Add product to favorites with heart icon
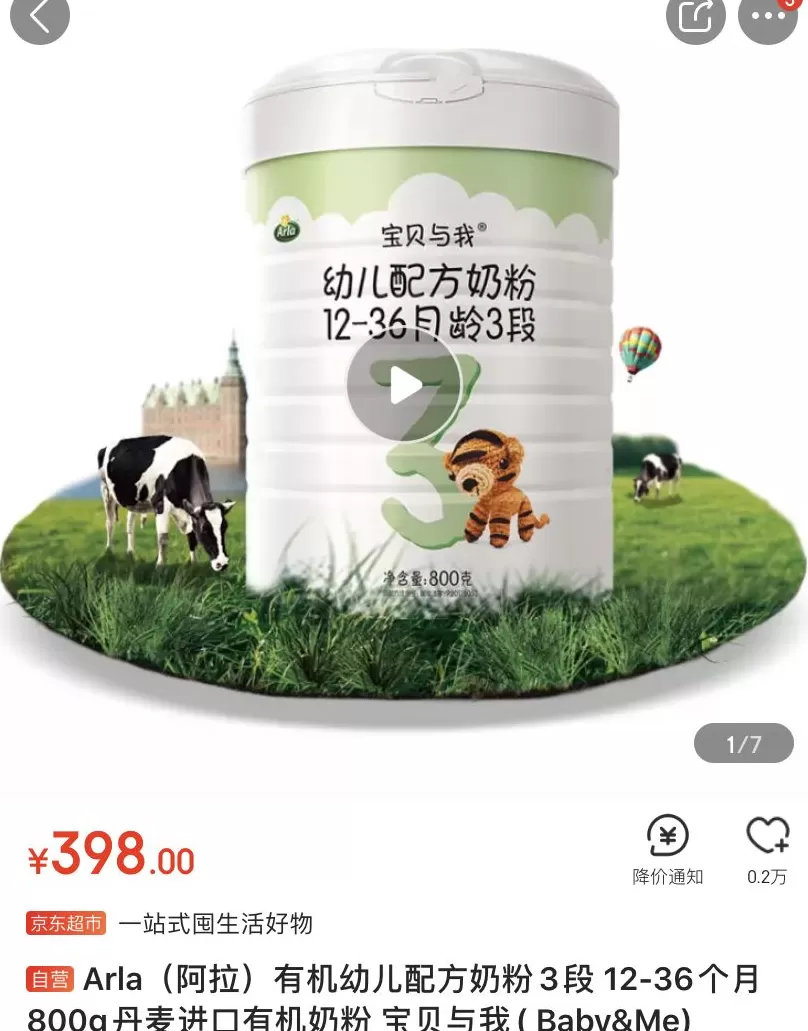The width and height of the screenshot is (808, 1031). (767, 848)
